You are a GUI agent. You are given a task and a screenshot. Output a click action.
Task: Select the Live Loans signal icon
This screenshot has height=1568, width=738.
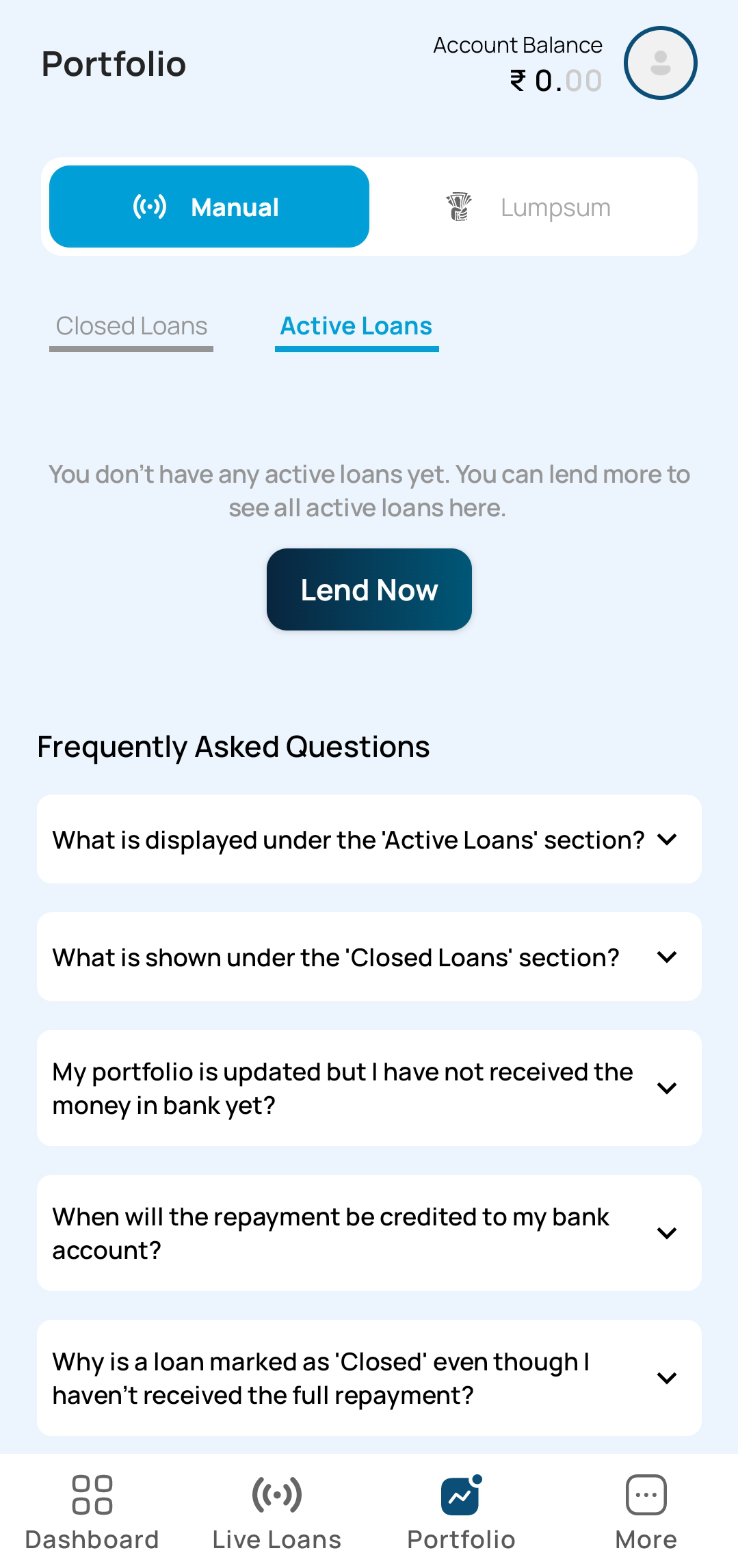[x=276, y=1495]
